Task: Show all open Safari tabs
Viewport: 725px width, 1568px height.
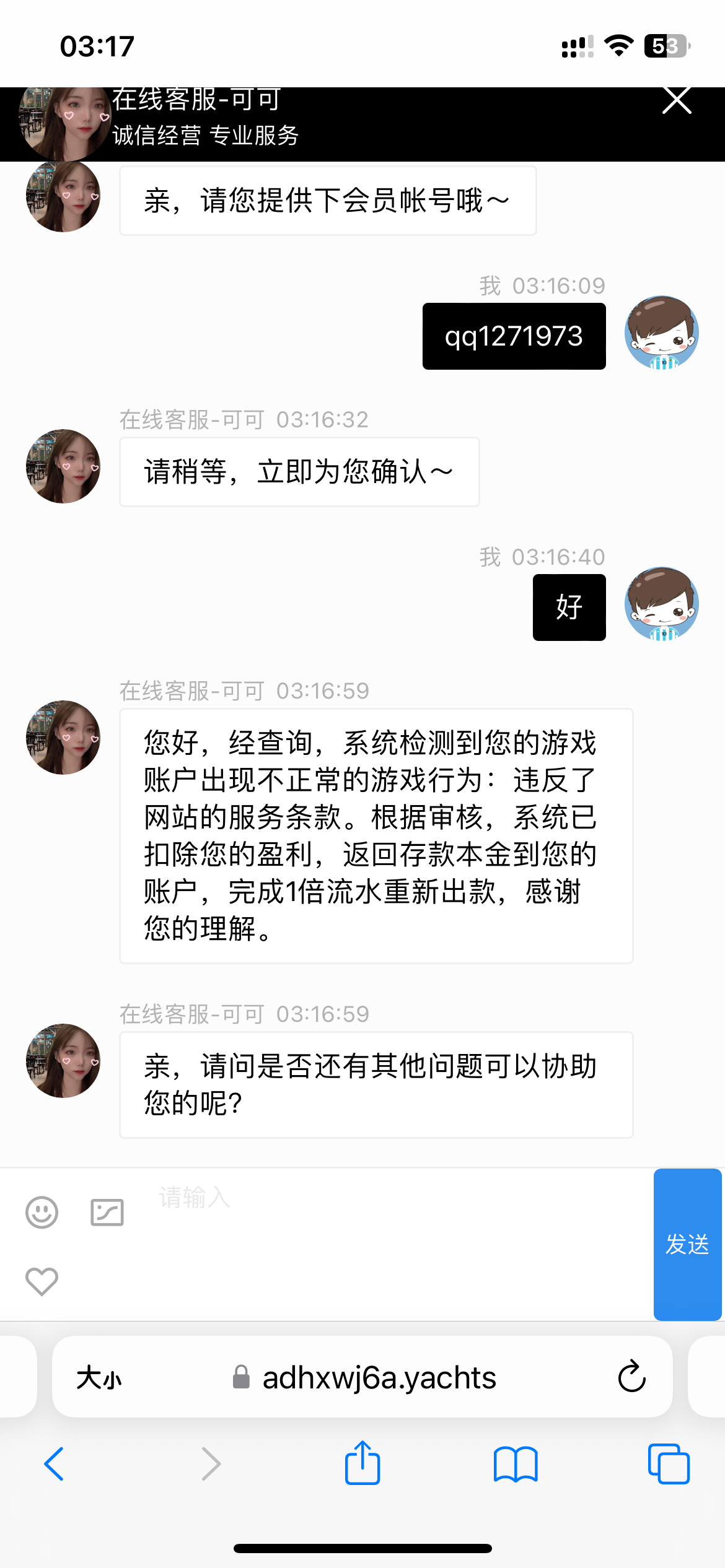Action: click(668, 1464)
